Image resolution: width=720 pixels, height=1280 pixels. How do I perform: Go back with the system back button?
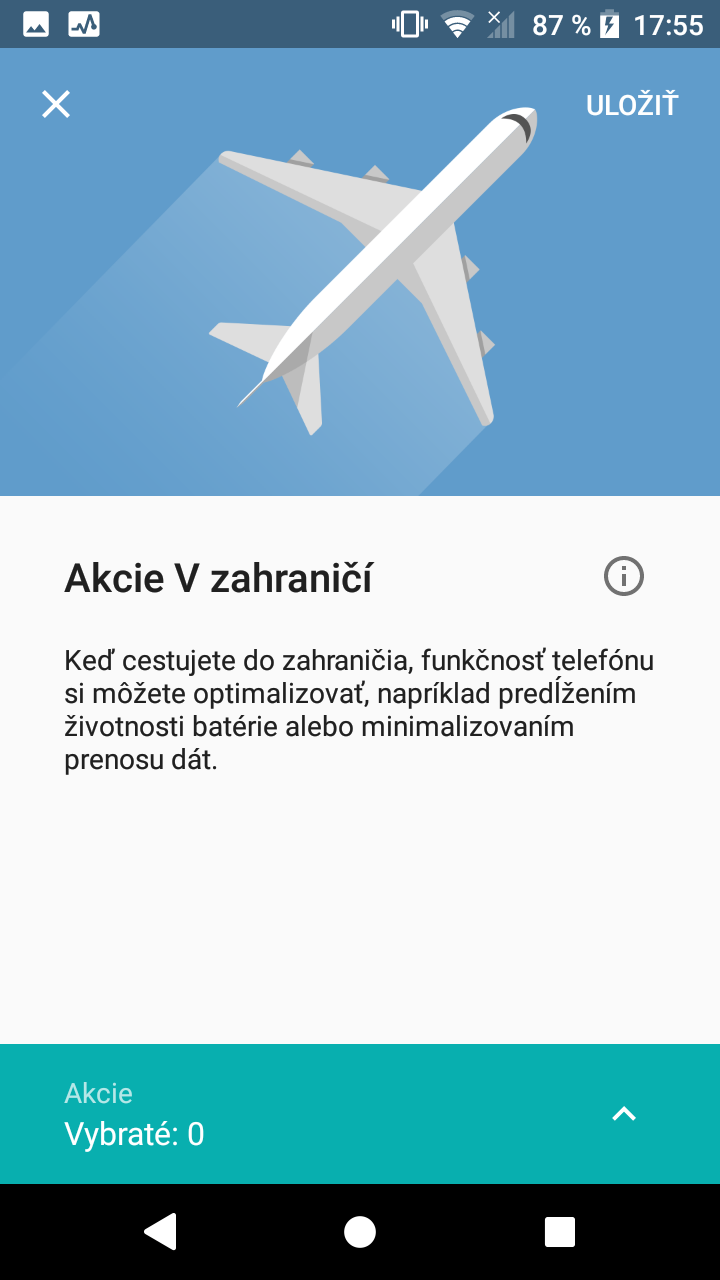coord(161,1232)
